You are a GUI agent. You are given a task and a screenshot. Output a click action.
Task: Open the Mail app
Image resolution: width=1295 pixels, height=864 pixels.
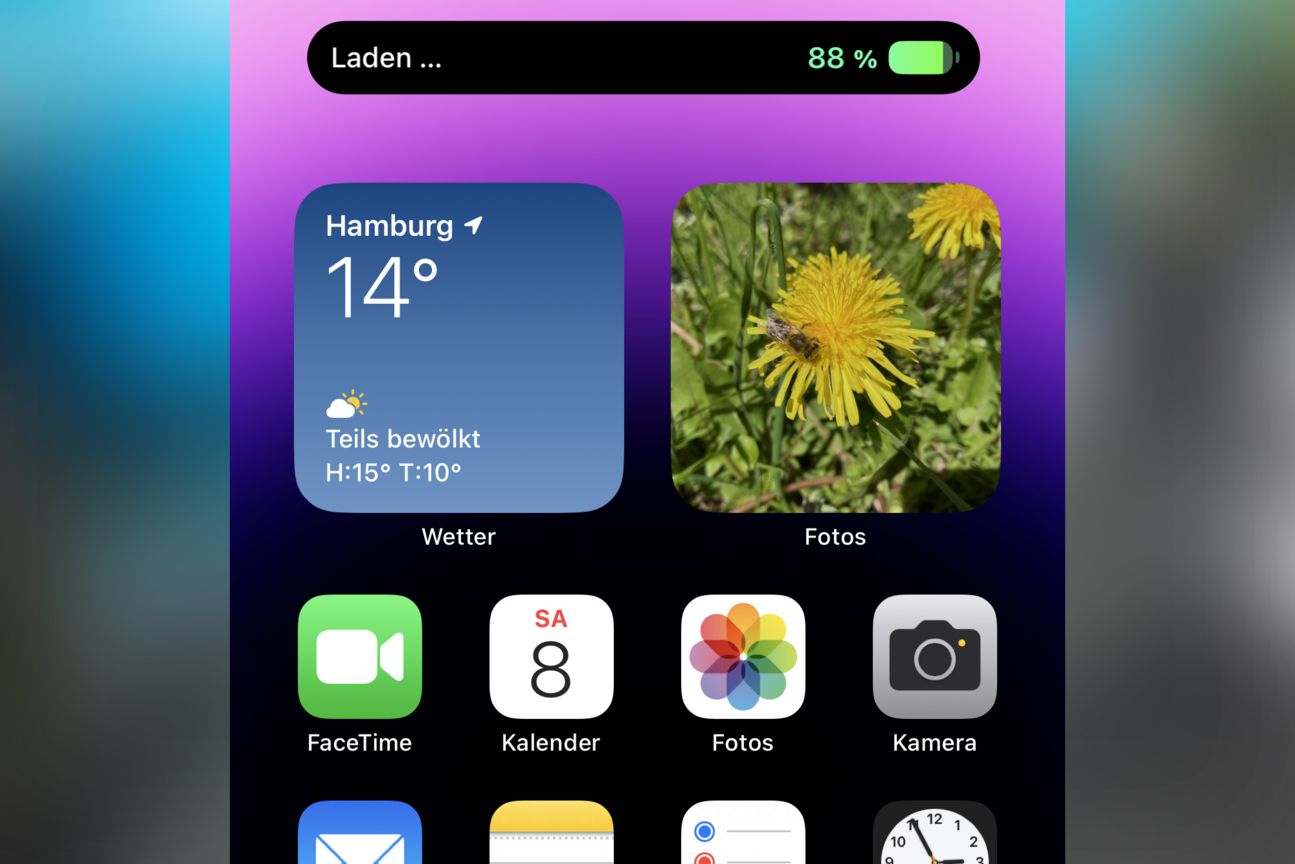tap(360, 836)
